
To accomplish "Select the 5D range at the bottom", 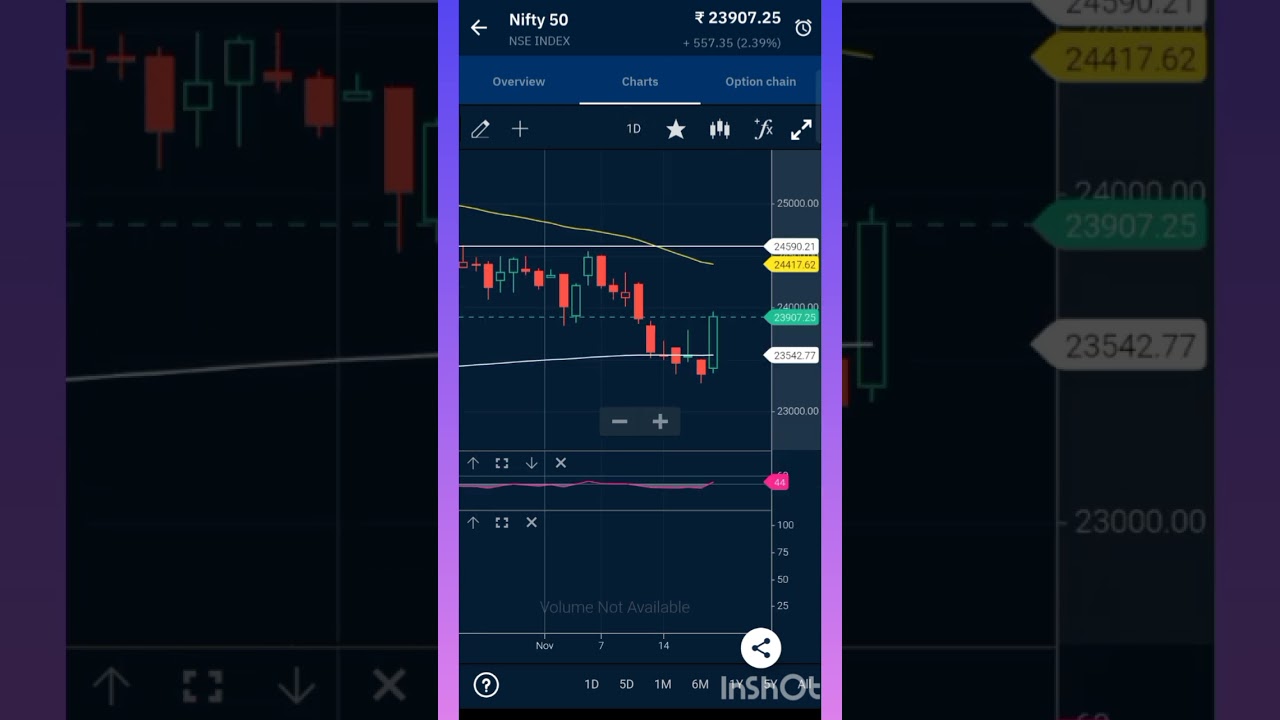I will (626, 685).
